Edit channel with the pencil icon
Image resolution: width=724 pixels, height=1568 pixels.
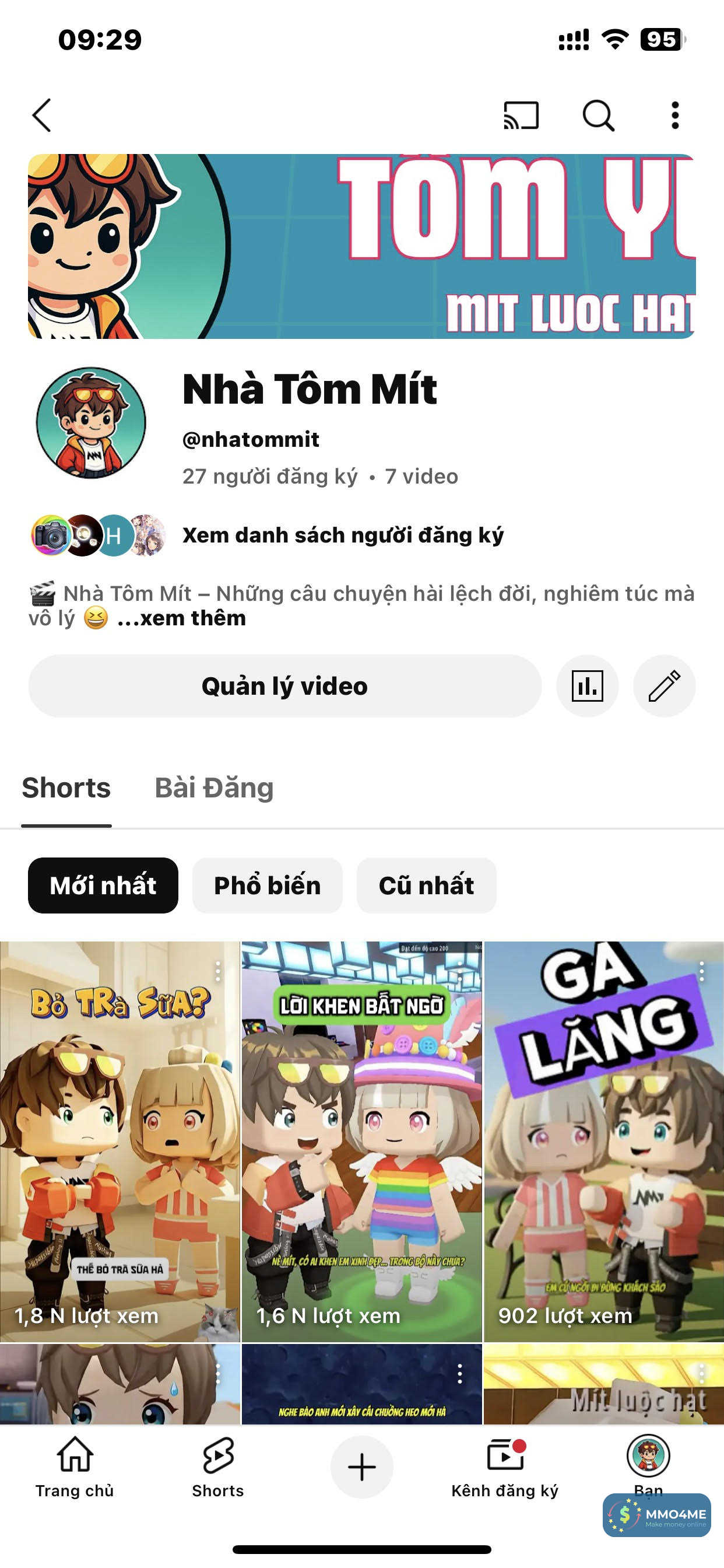click(664, 686)
